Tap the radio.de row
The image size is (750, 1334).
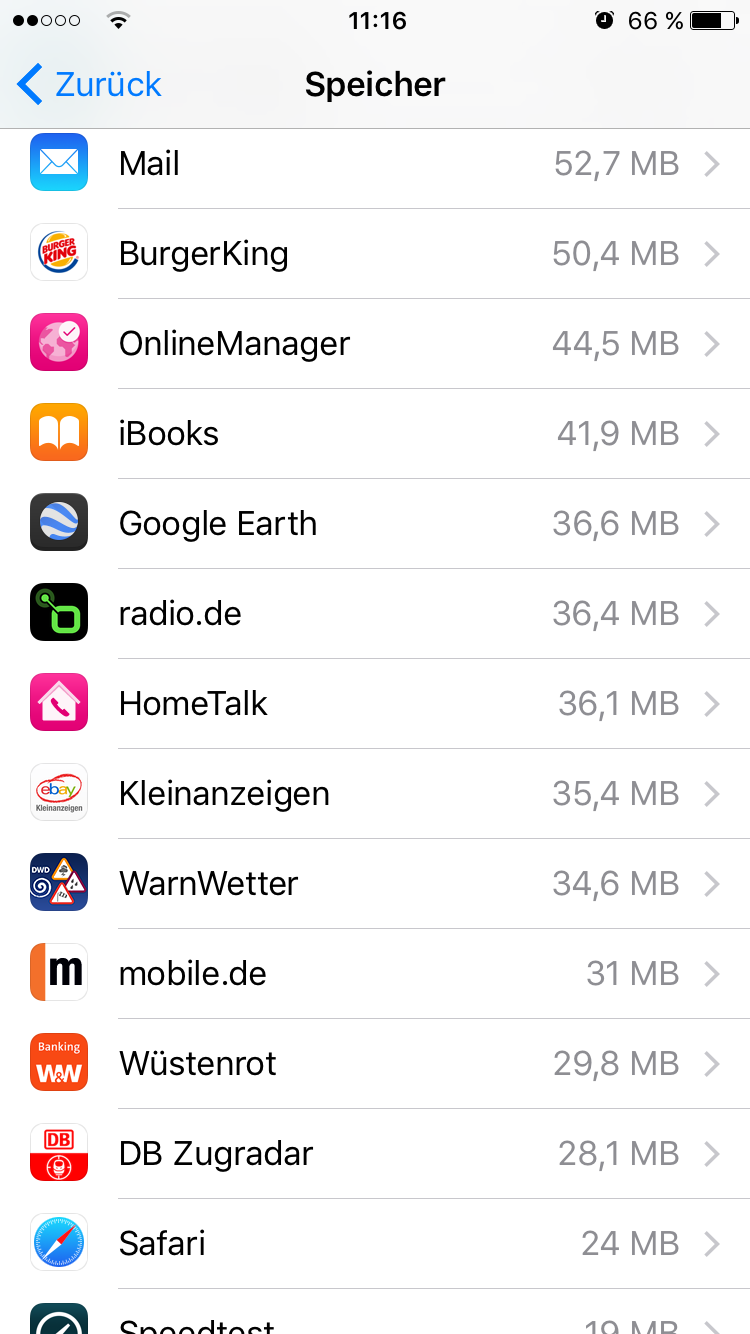(x=375, y=614)
